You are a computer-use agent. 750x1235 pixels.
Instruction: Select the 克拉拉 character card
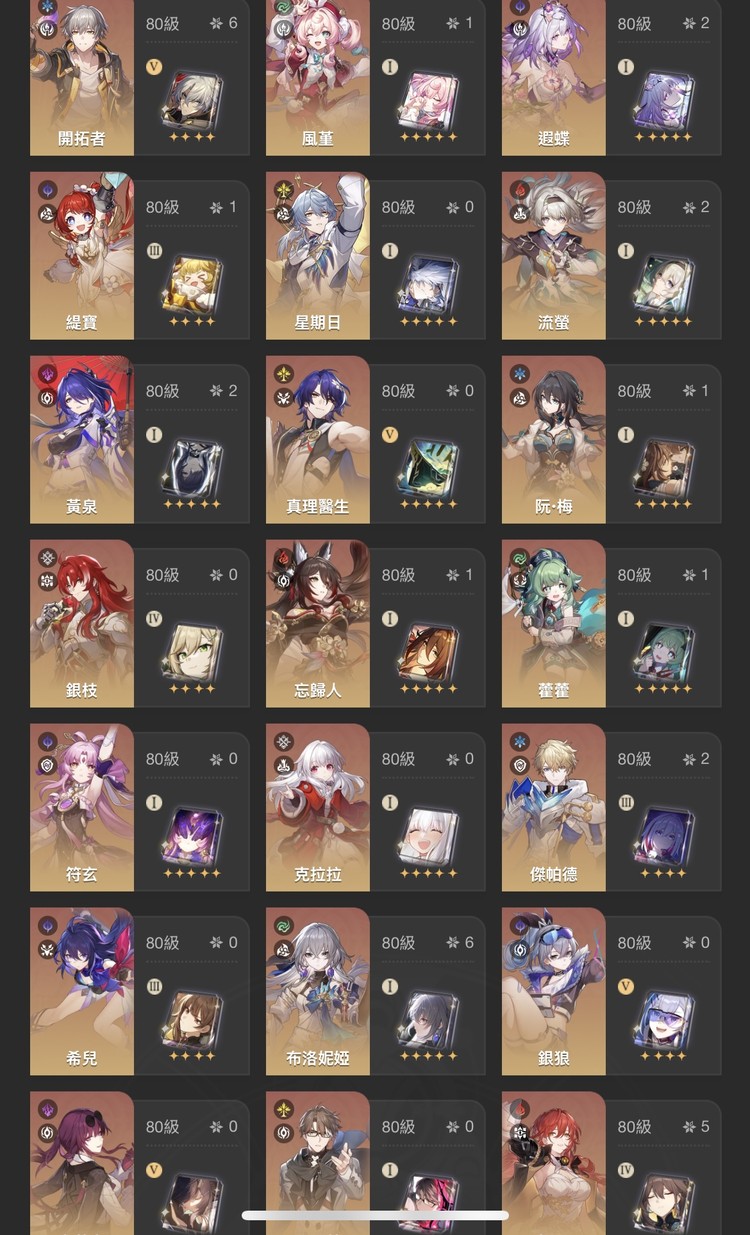click(318, 807)
